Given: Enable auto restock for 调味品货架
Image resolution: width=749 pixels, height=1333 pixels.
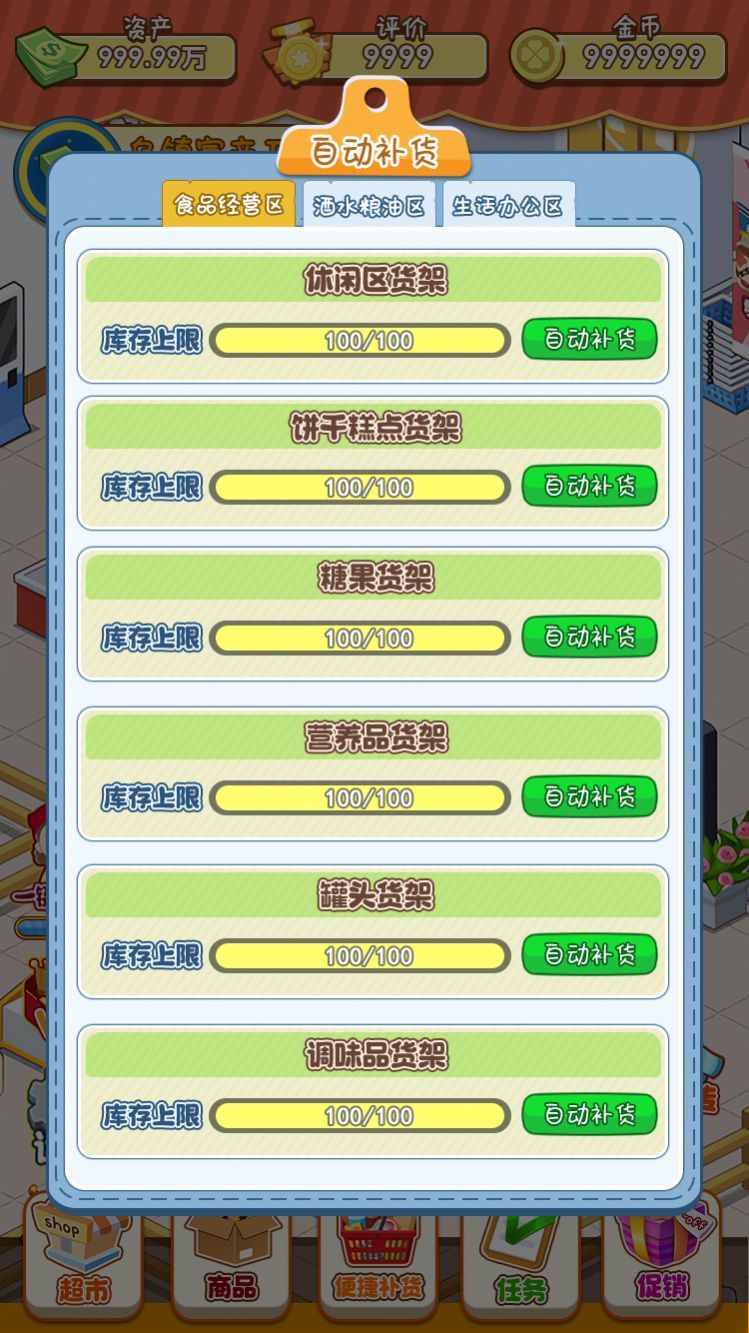Looking at the screenshot, I should click(588, 1114).
